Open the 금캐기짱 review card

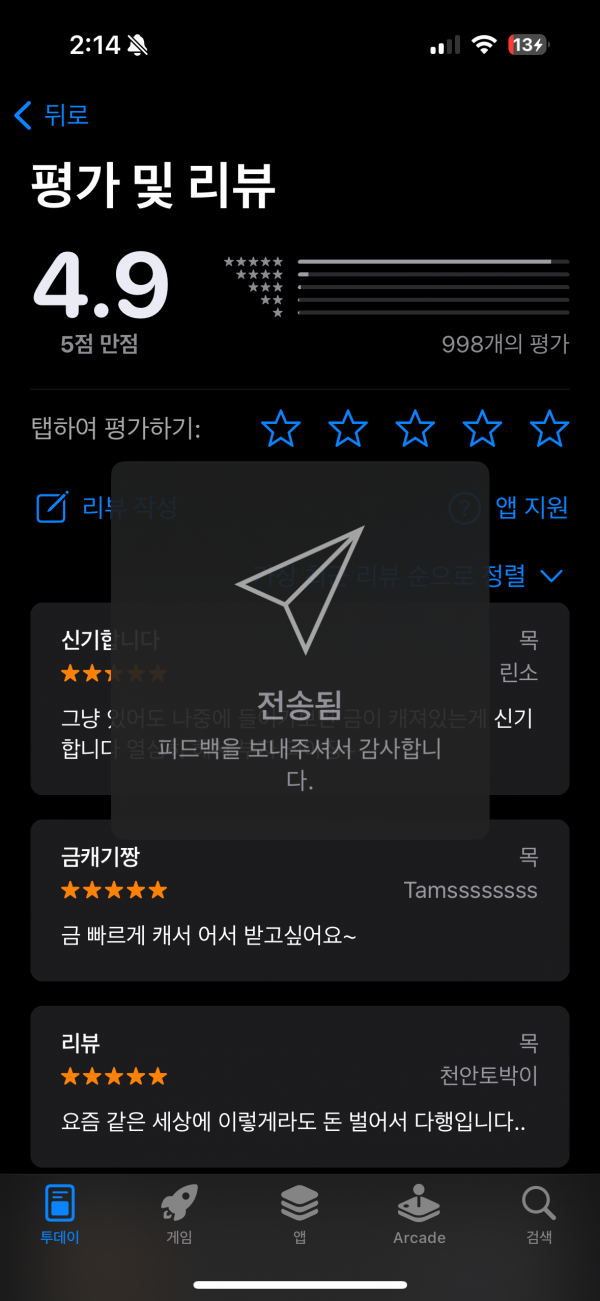point(300,900)
